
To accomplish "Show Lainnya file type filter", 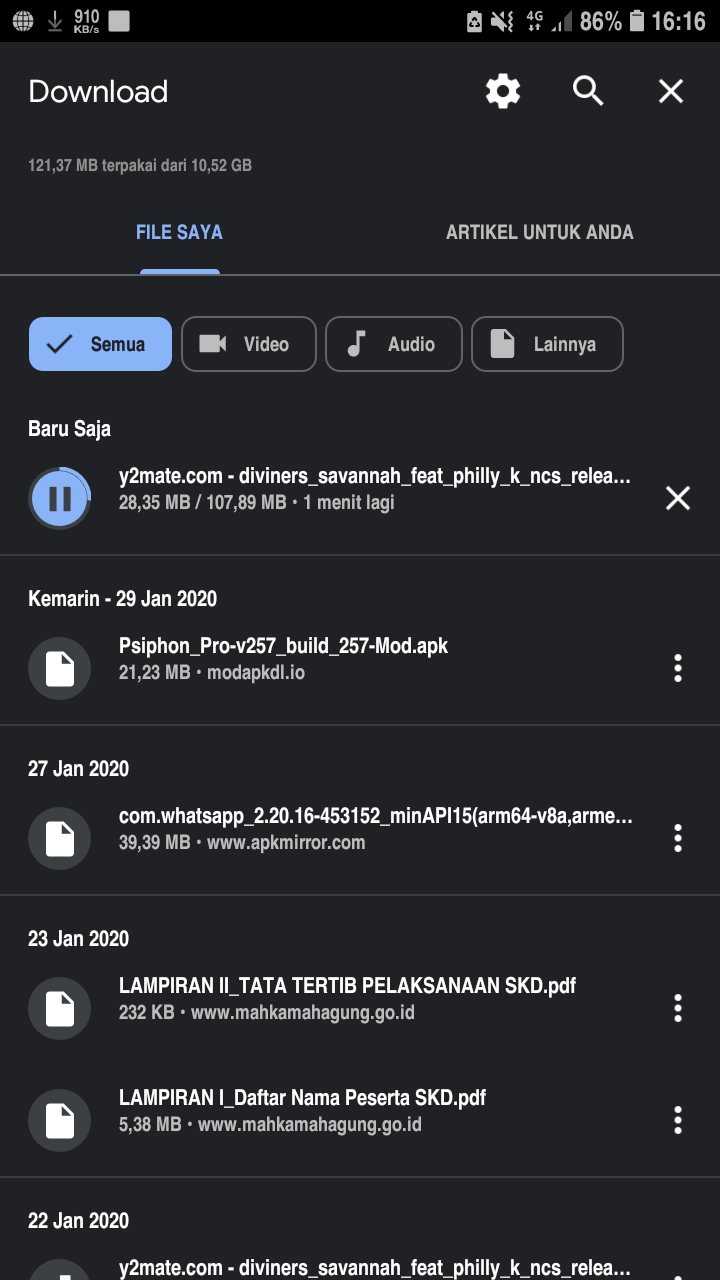I will (x=547, y=344).
